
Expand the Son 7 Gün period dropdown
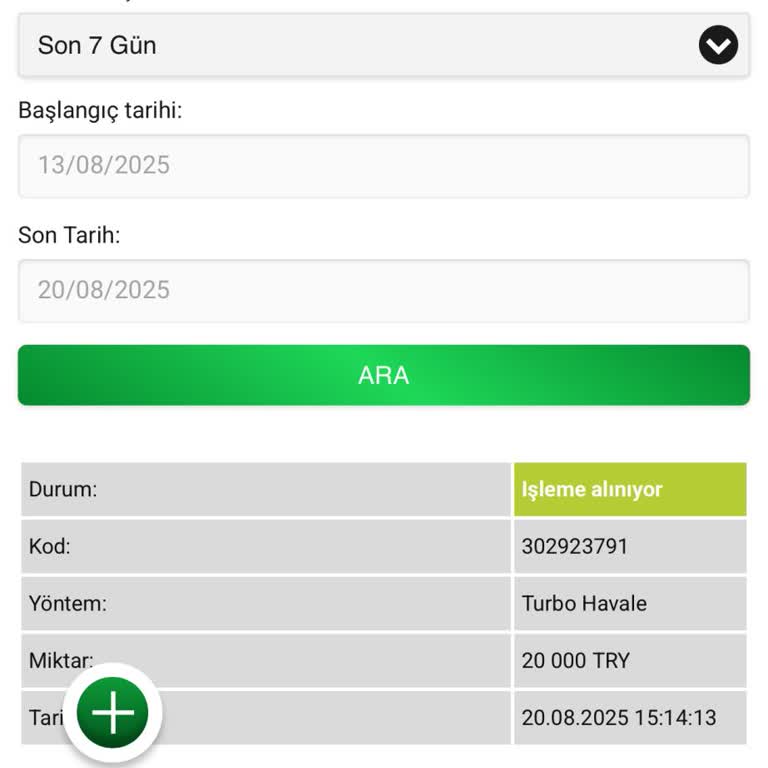coord(383,45)
